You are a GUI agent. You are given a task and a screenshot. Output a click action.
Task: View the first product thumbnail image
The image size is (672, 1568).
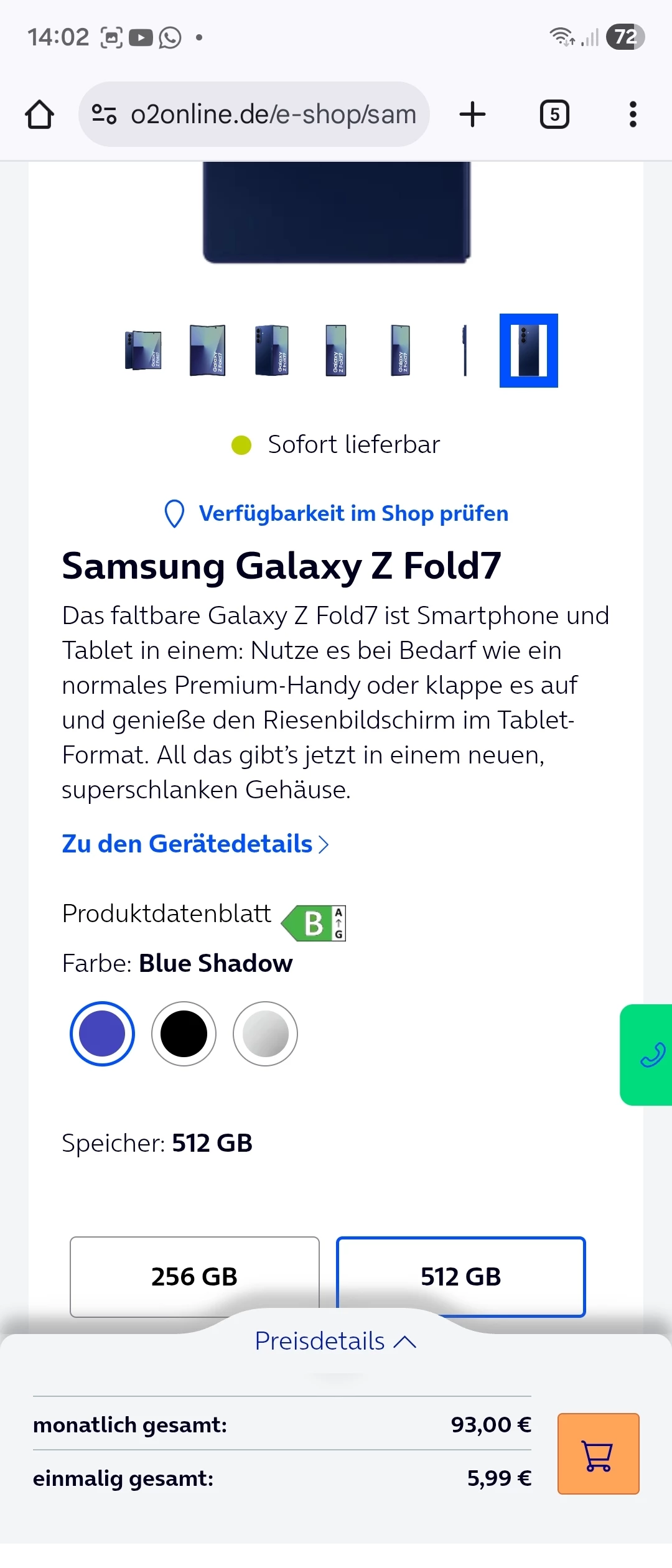pos(143,351)
